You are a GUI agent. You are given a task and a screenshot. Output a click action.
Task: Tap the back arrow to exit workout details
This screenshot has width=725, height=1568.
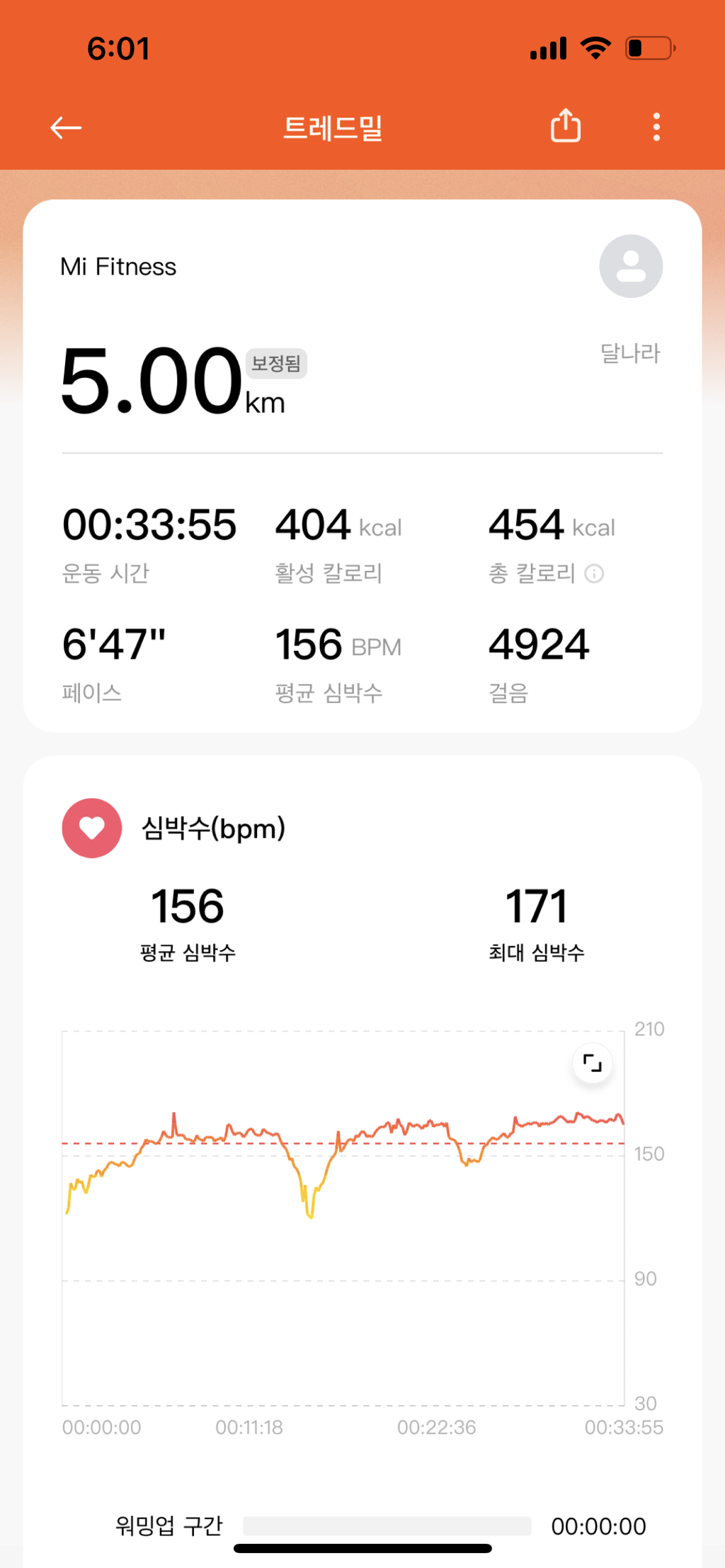click(64, 127)
